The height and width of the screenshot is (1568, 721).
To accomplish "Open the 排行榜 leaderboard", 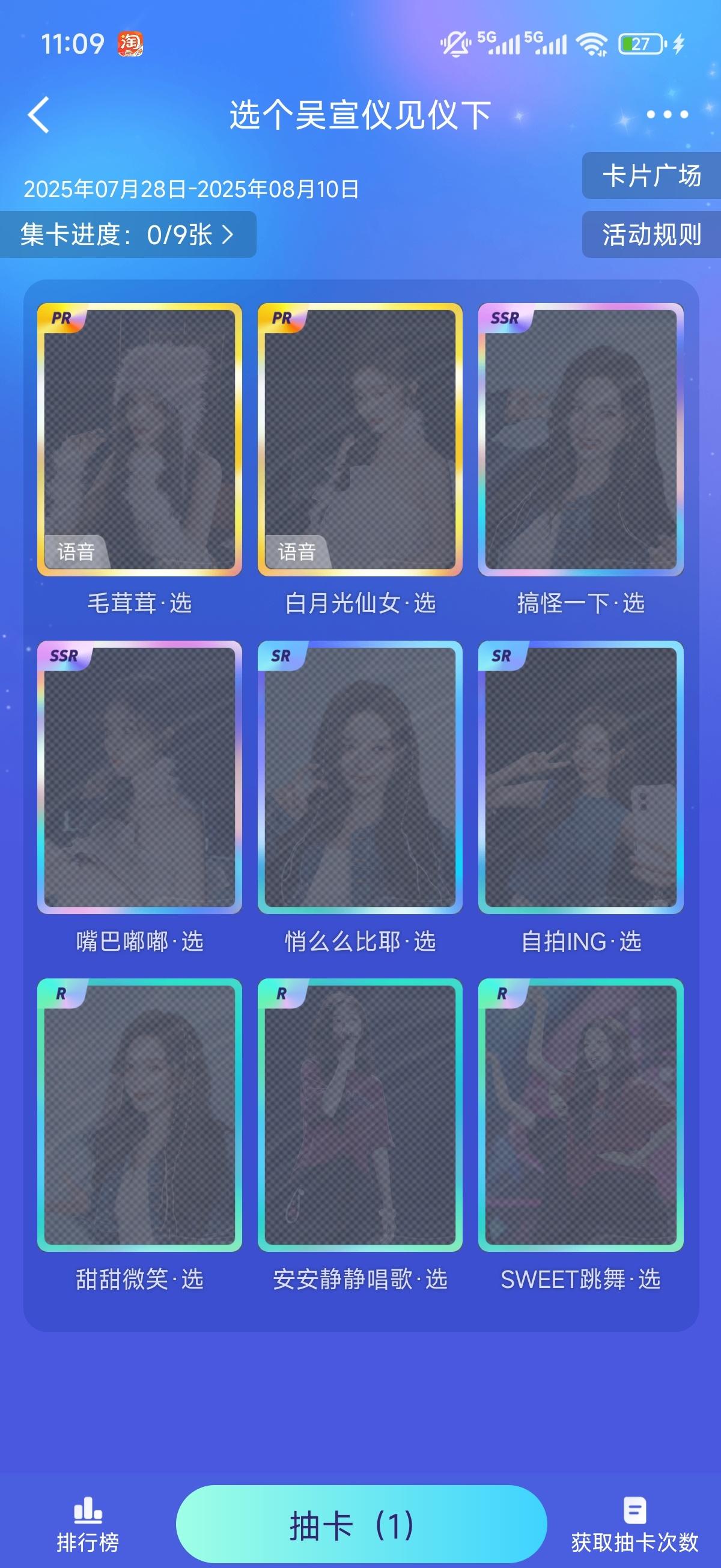I will pyautogui.click(x=88, y=1525).
